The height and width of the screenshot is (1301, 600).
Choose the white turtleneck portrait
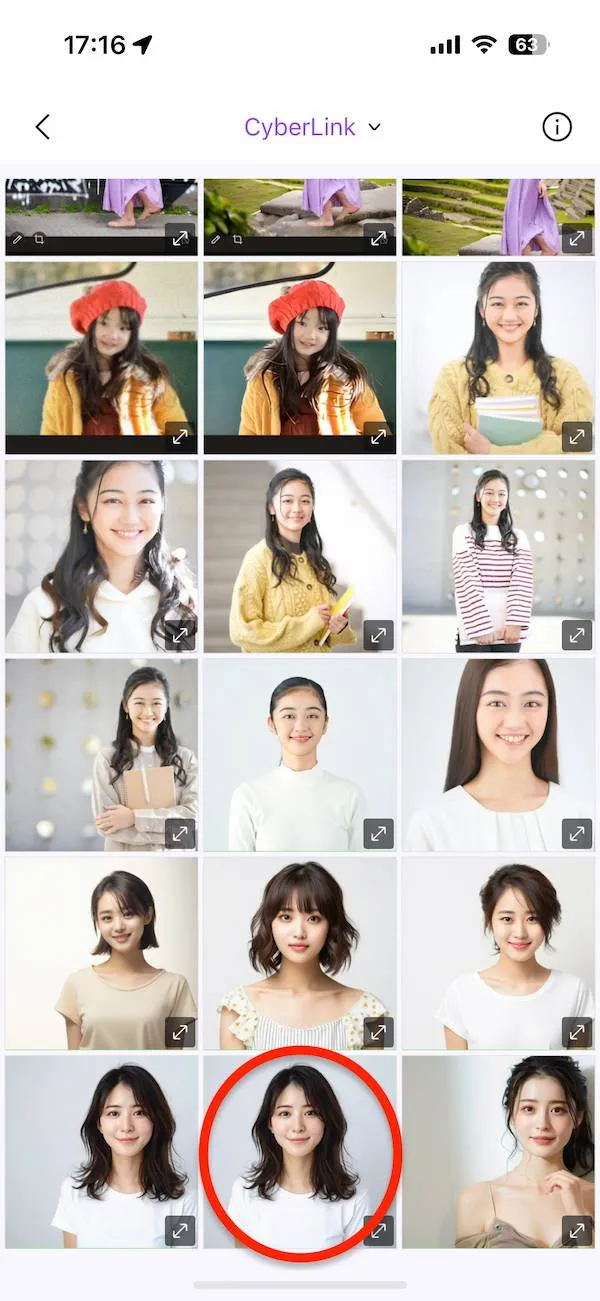click(299, 755)
